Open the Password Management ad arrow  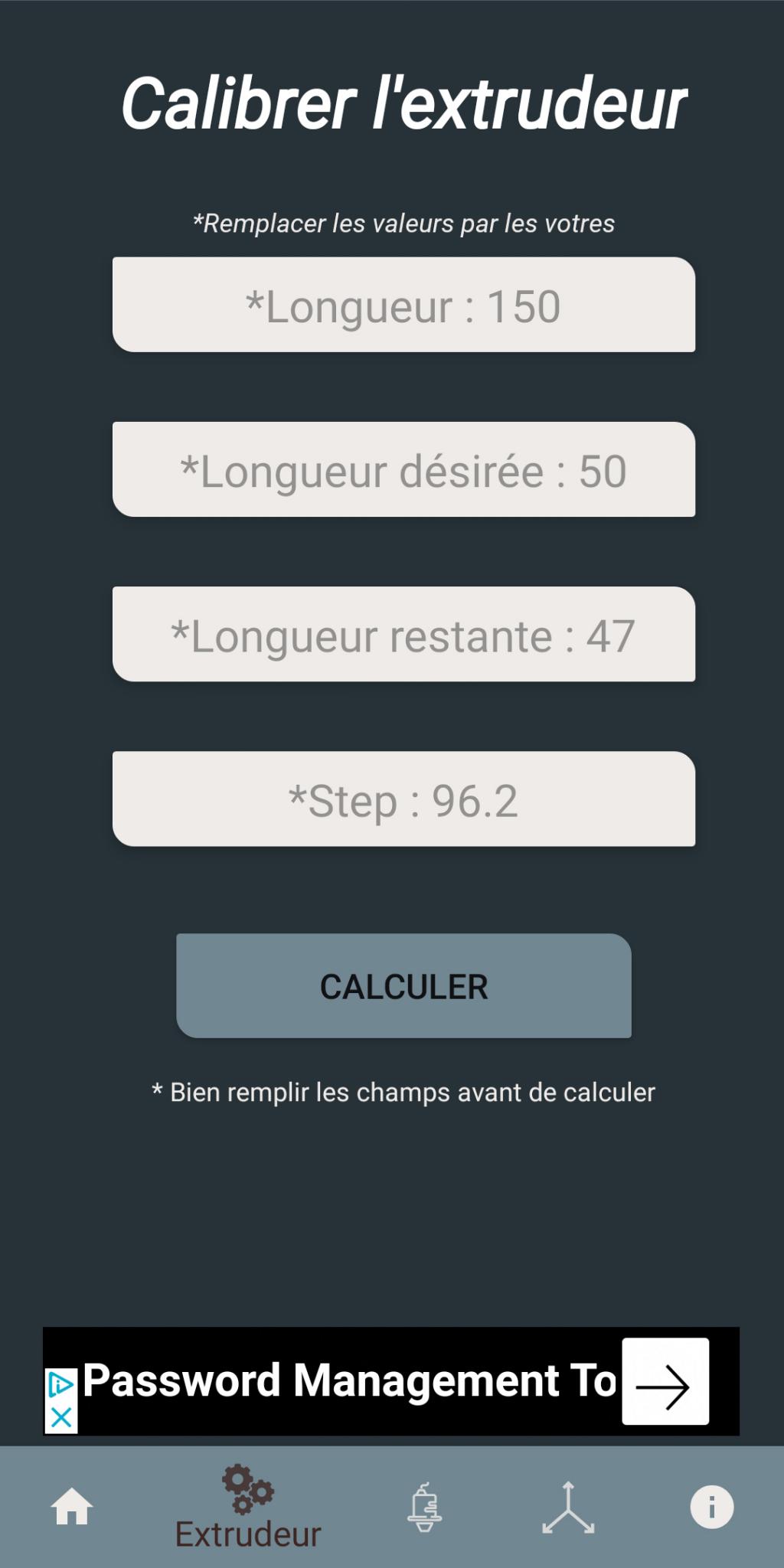click(665, 1381)
